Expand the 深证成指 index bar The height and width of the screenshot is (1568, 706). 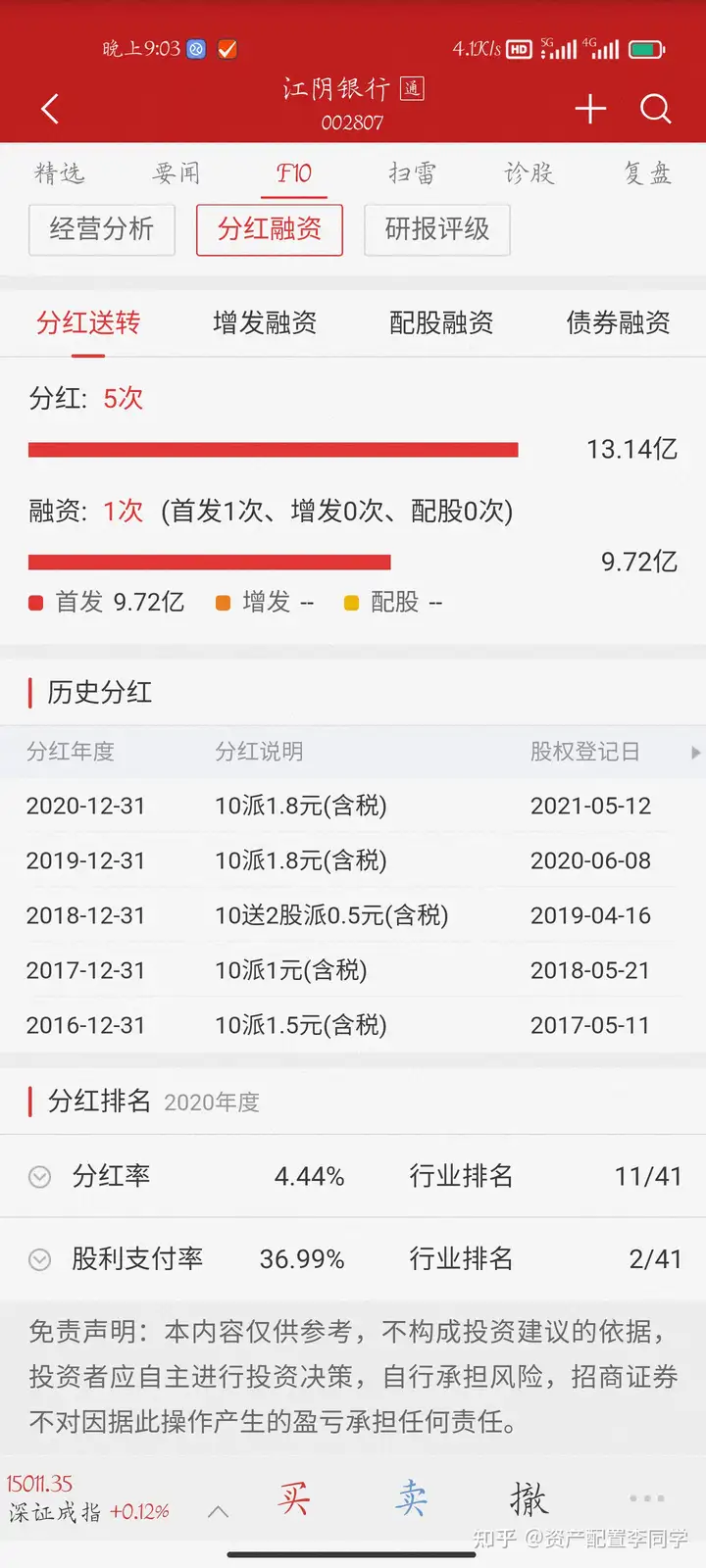click(x=219, y=1512)
